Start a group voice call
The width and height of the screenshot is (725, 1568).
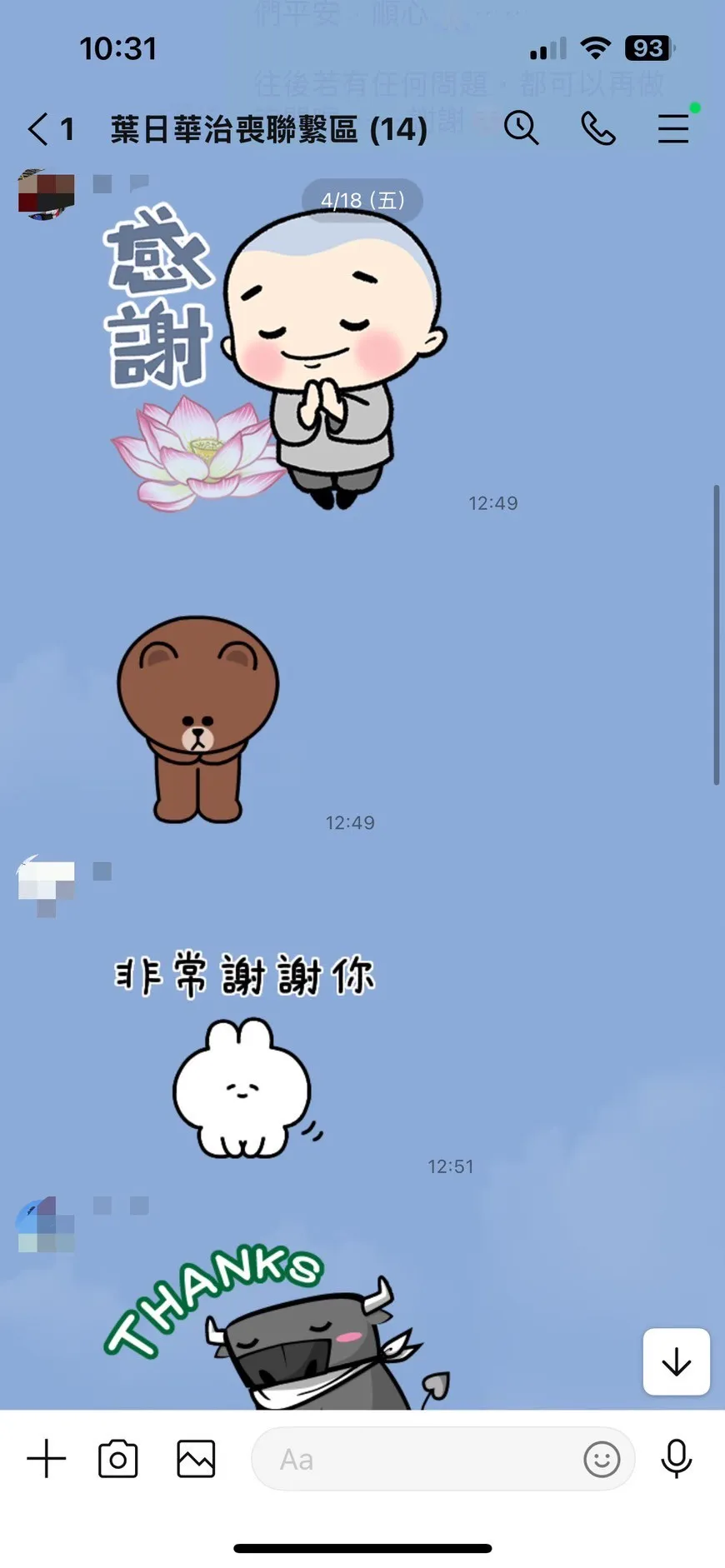[x=597, y=128]
